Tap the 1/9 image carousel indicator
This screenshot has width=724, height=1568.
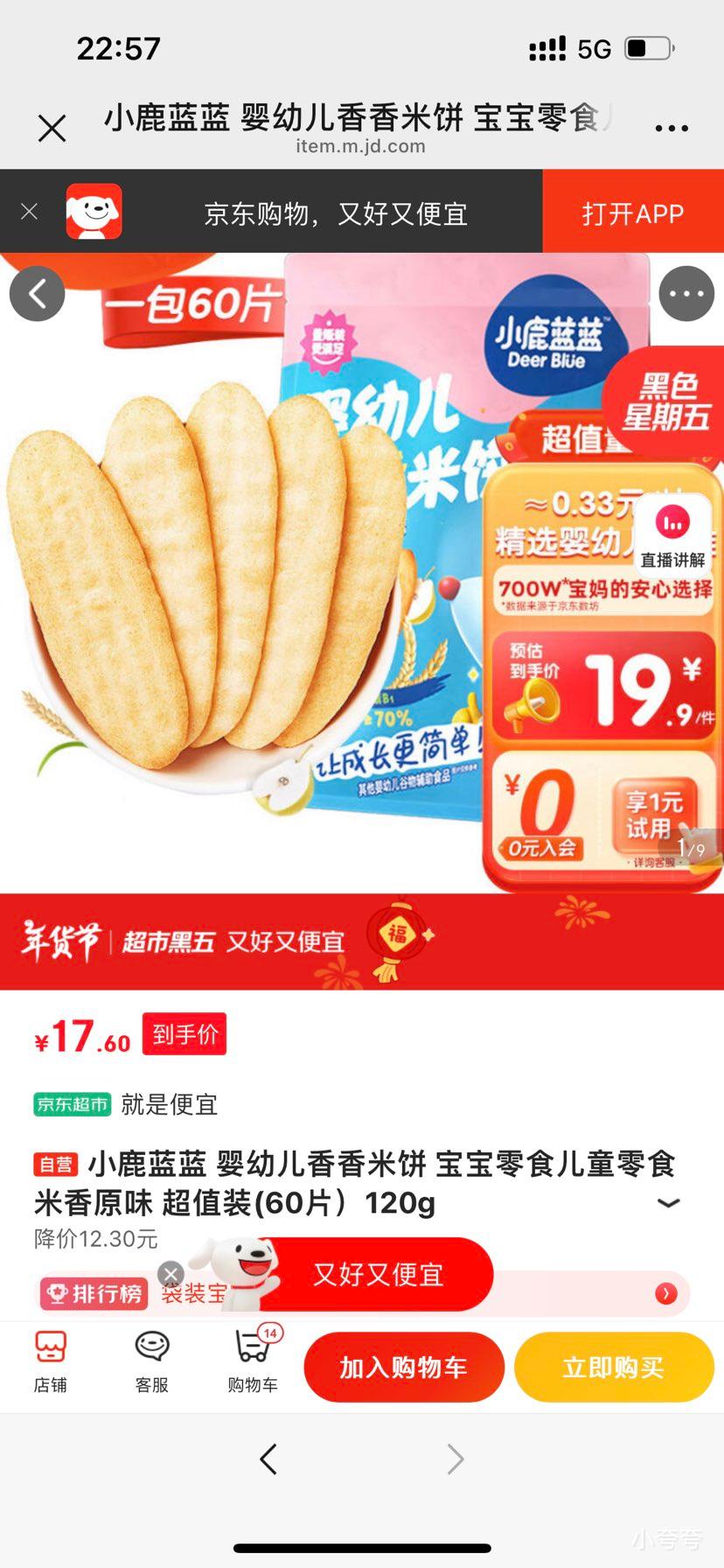click(x=693, y=849)
